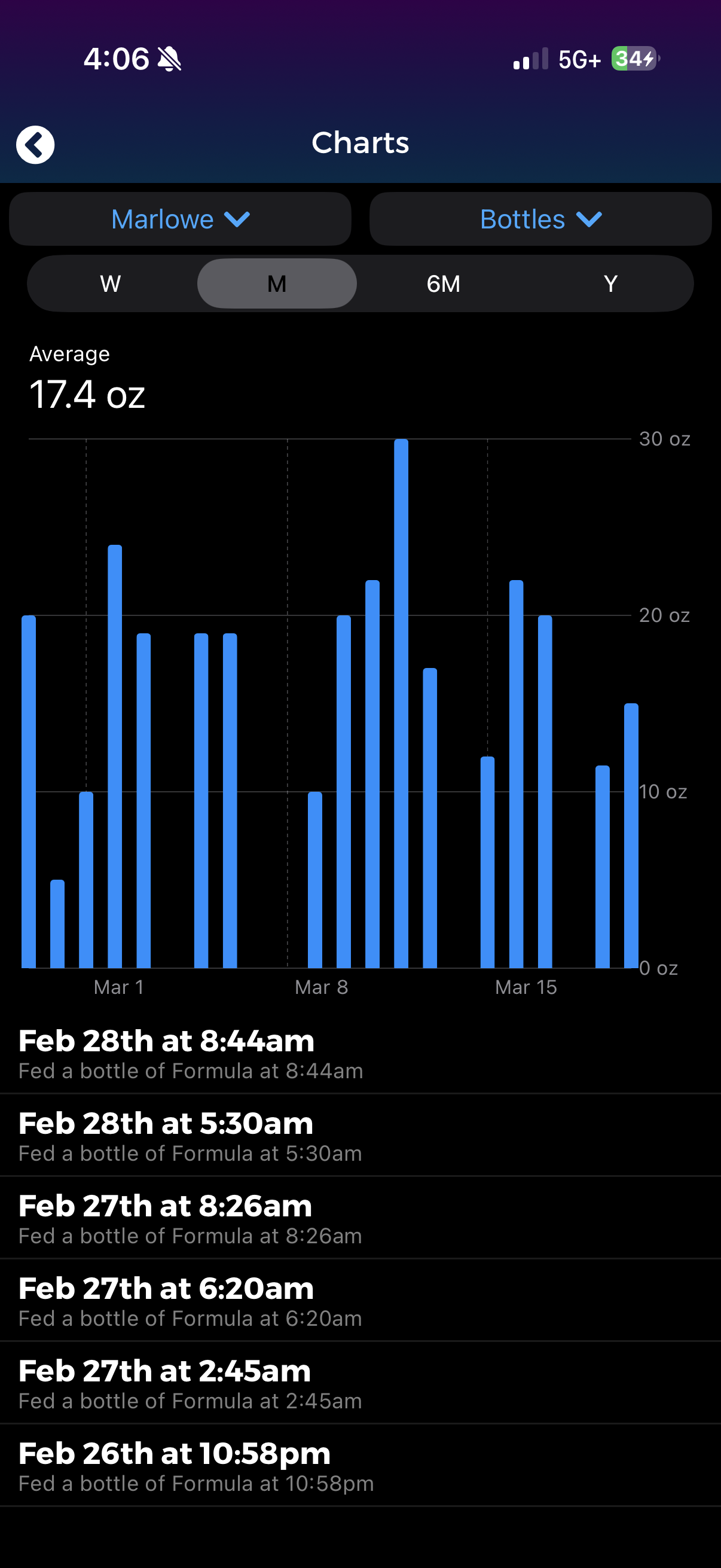Switch to the W weekly range

111,283
